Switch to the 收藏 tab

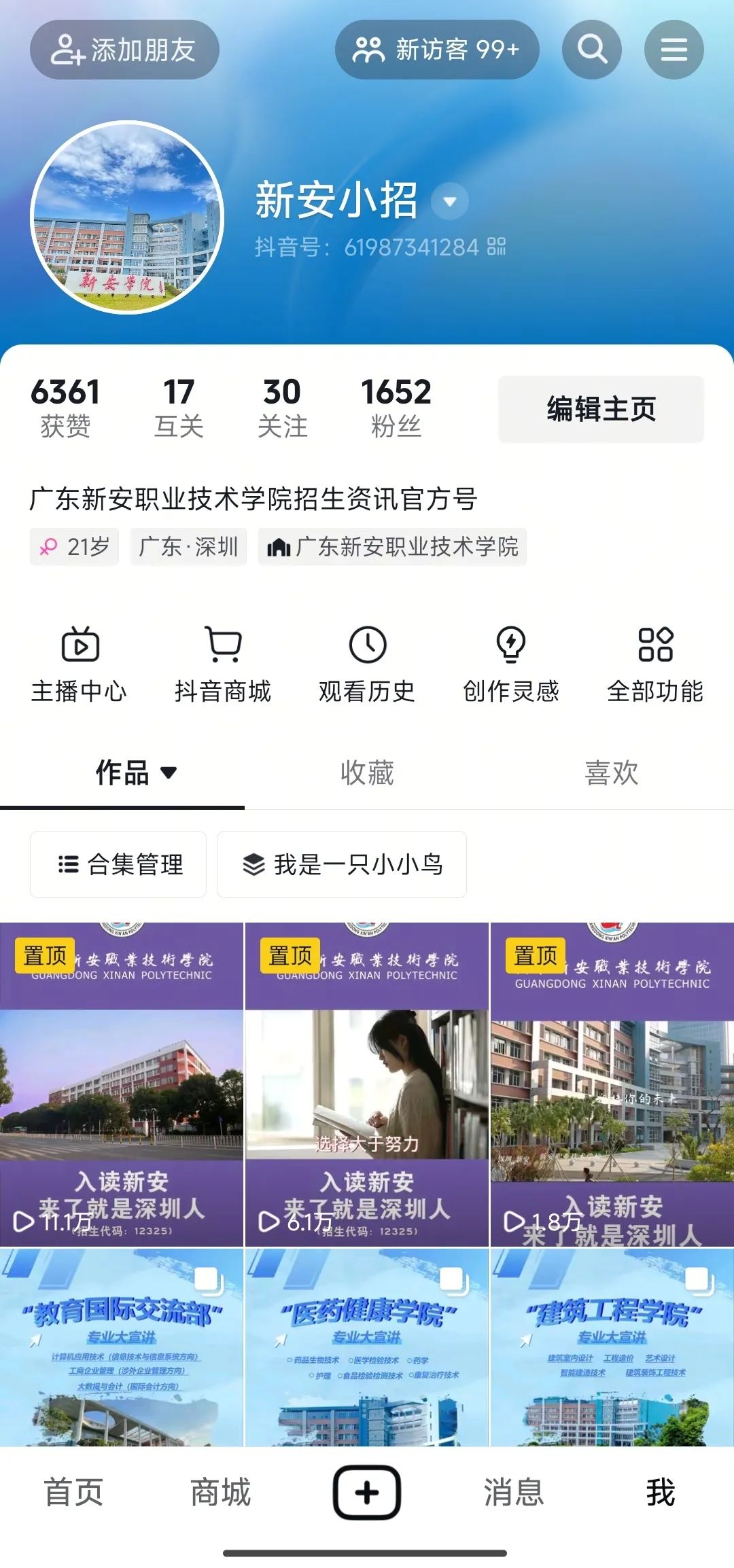367,773
